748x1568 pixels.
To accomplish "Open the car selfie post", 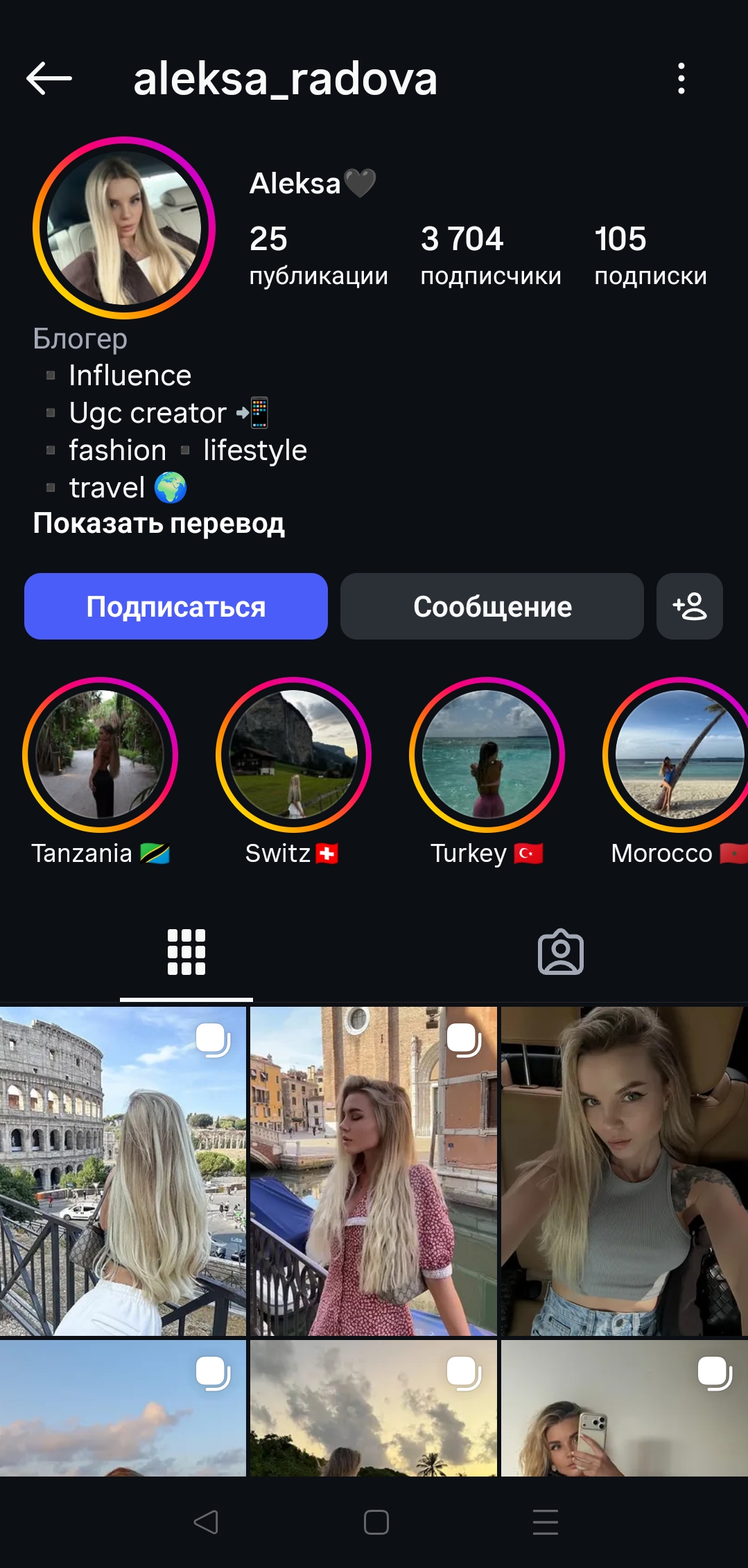I will pos(625,1171).
